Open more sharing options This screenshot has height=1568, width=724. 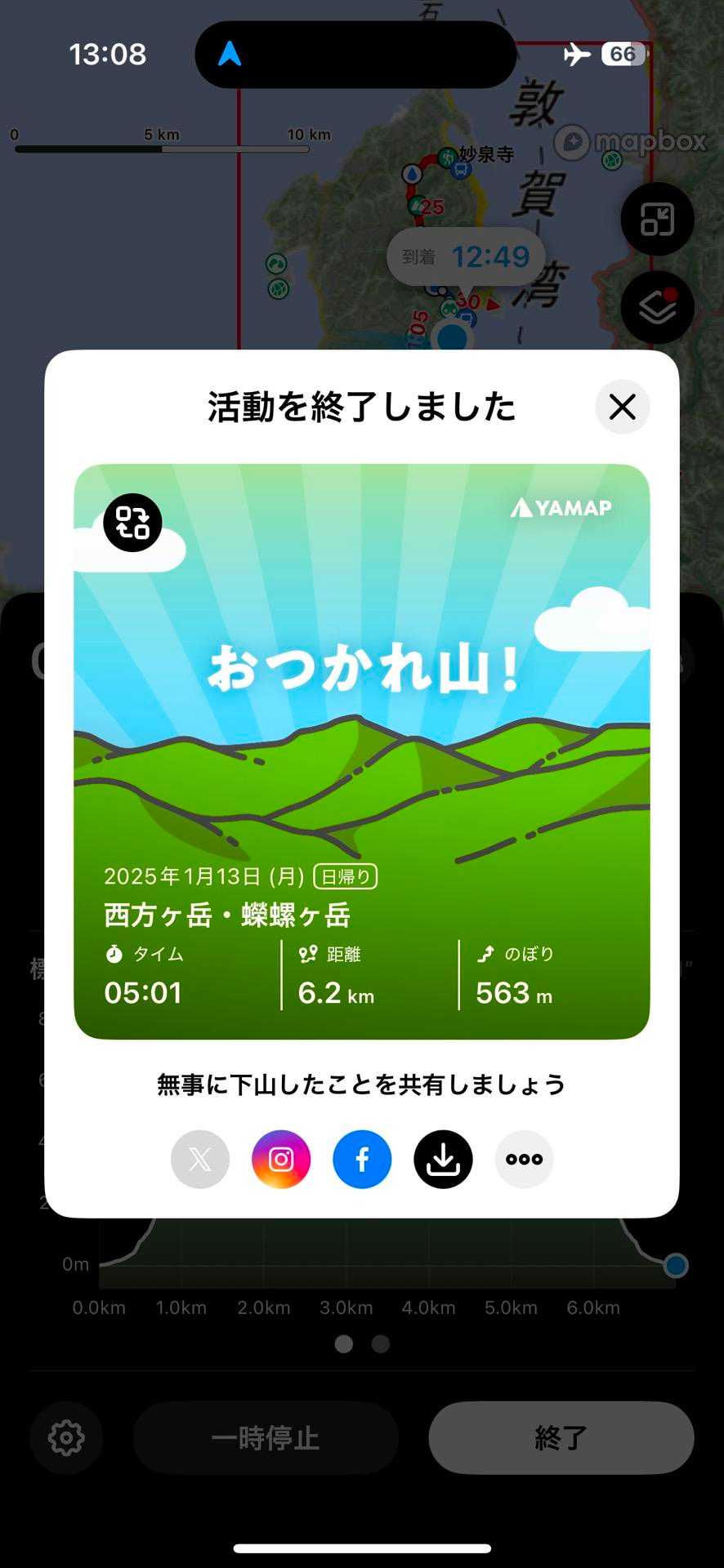click(524, 1159)
